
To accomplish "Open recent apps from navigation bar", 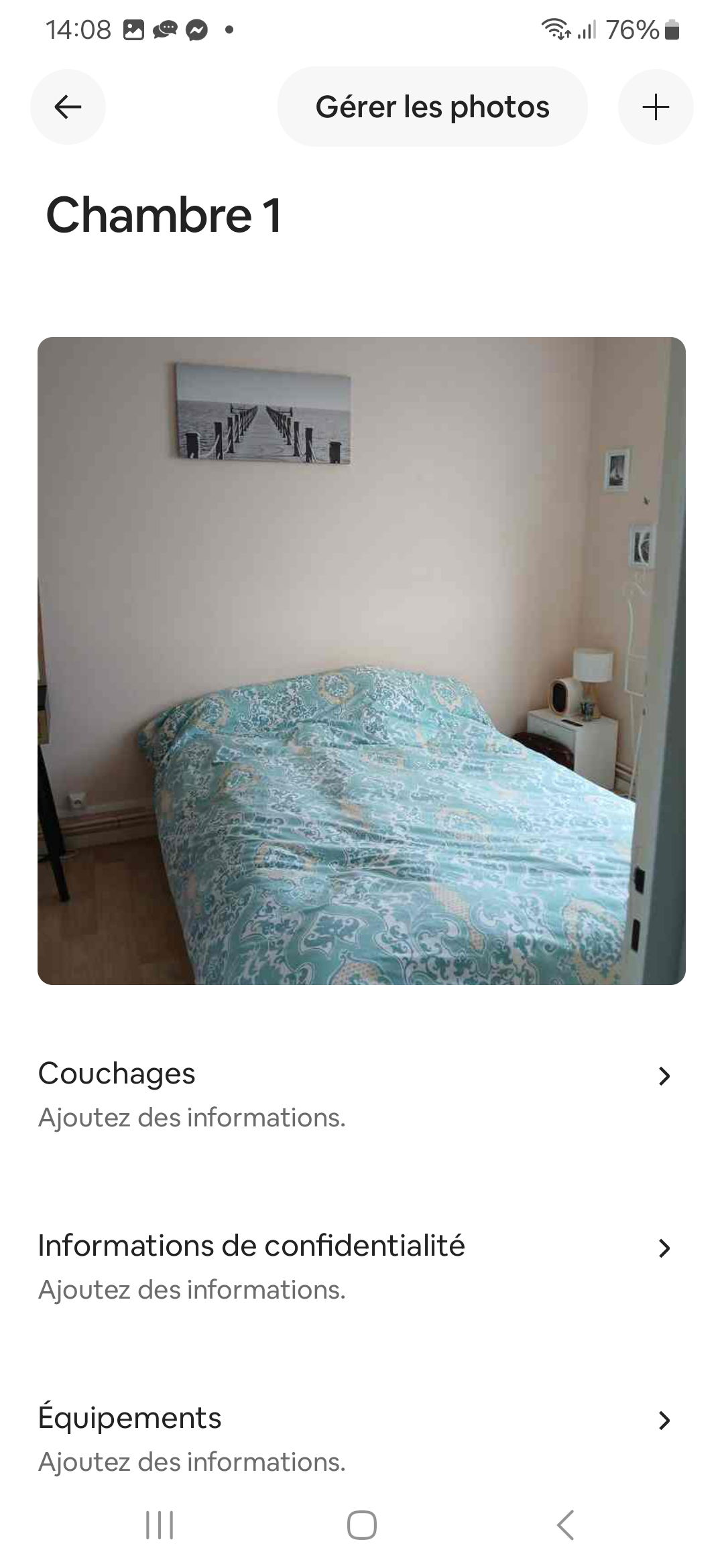I will click(160, 1526).
